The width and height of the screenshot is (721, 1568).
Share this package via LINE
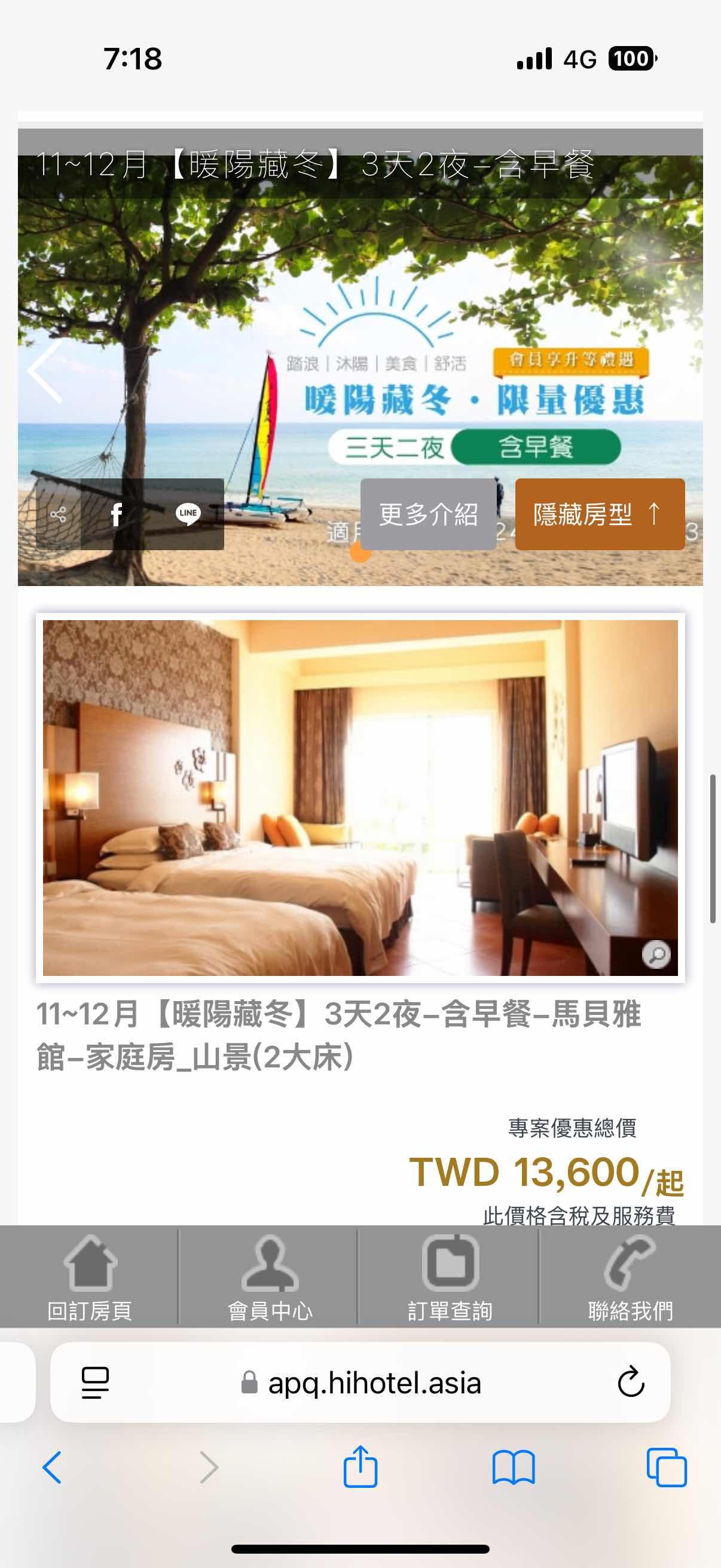[x=188, y=513]
